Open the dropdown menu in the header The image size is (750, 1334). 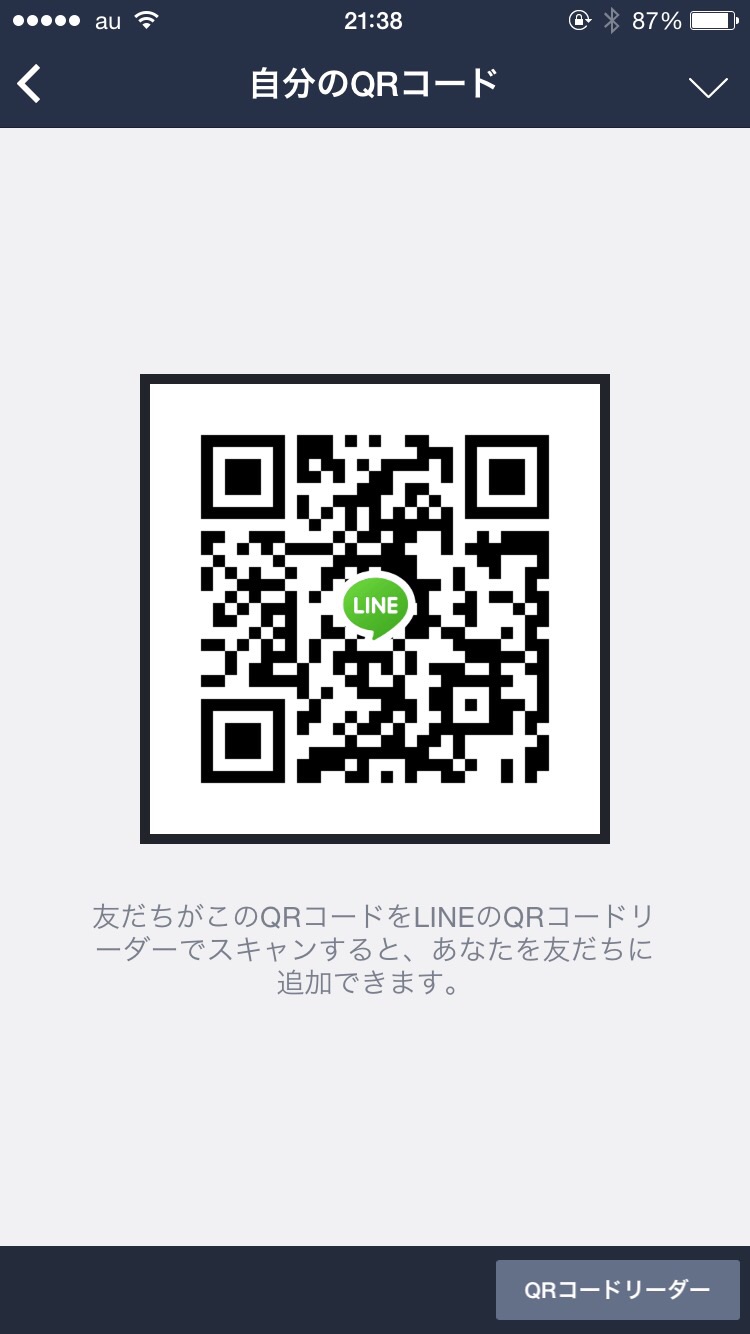[x=708, y=87]
